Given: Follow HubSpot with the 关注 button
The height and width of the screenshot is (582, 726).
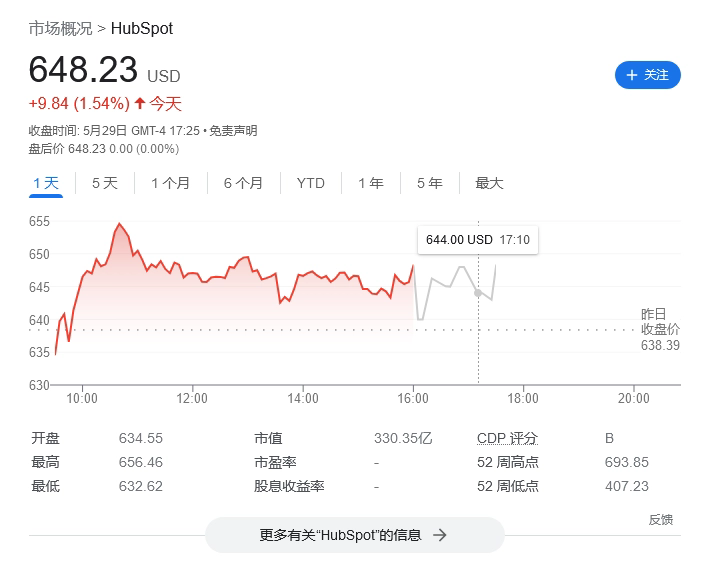Looking at the screenshot, I should point(647,75).
